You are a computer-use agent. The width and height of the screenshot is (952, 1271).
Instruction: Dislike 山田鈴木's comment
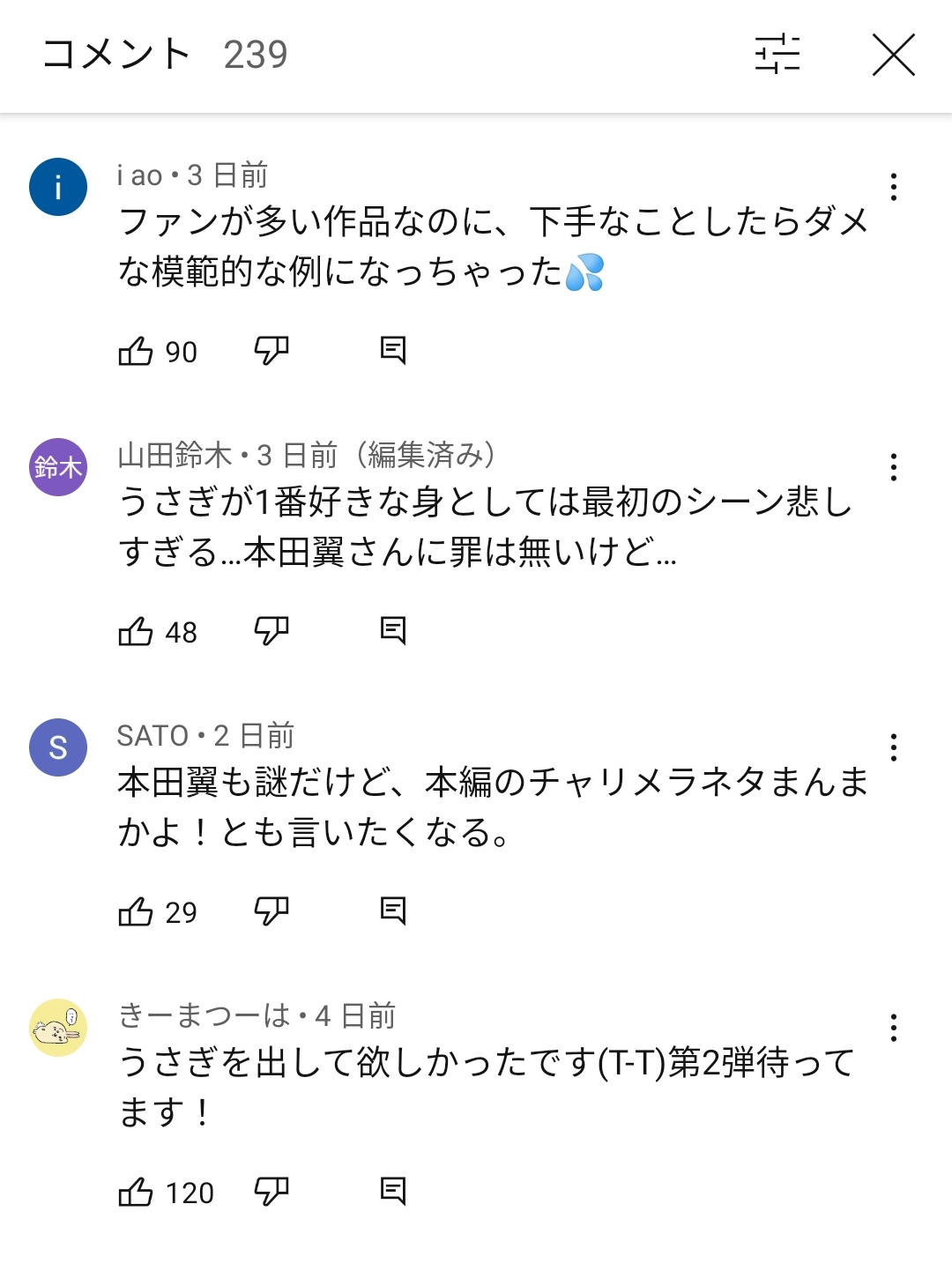click(271, 631)
